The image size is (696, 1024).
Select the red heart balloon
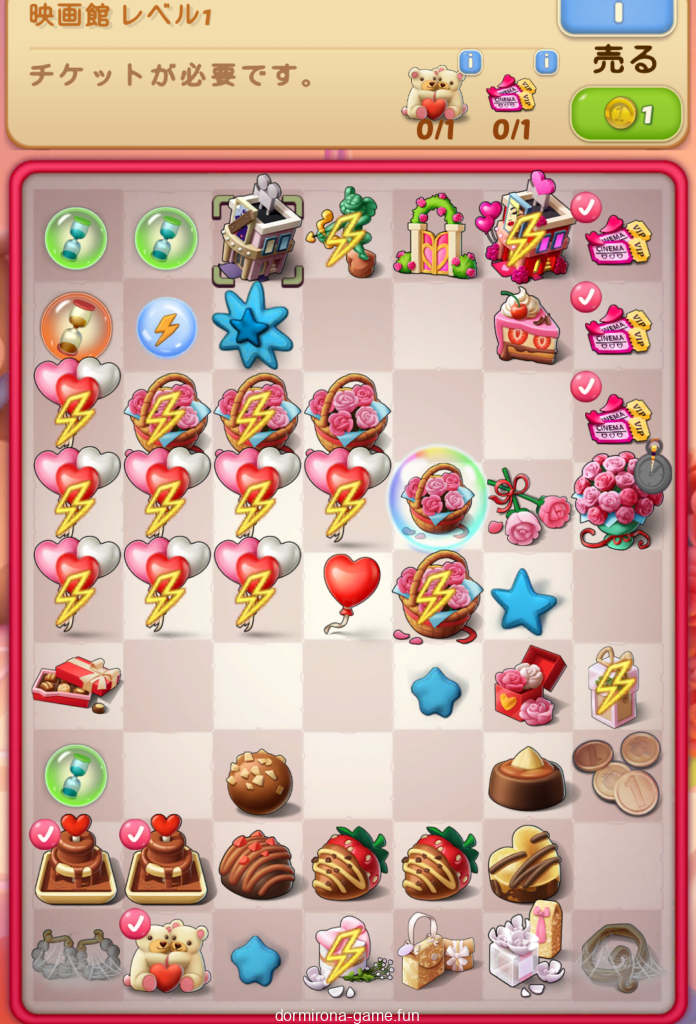click(x=350, y=592)
